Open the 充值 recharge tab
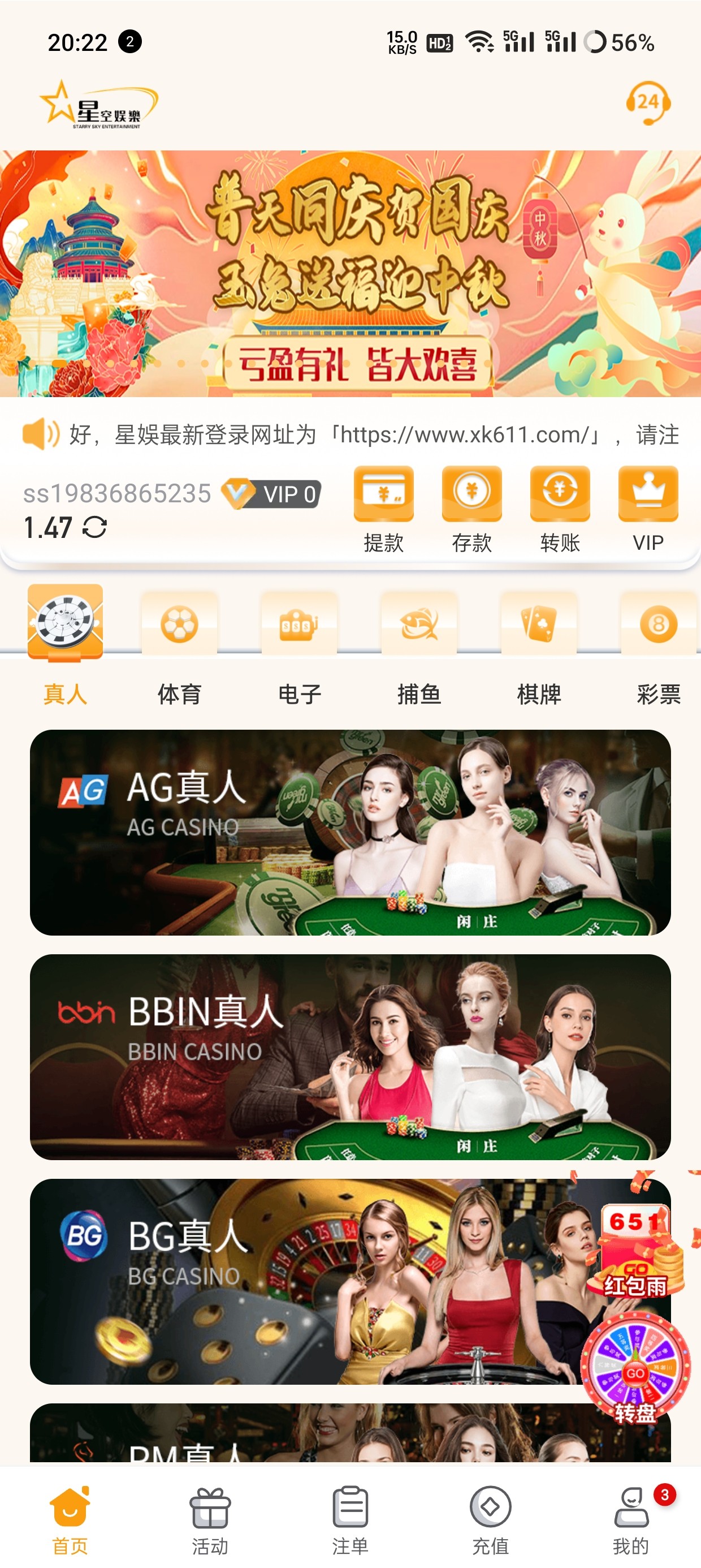 click(491, 1519)
